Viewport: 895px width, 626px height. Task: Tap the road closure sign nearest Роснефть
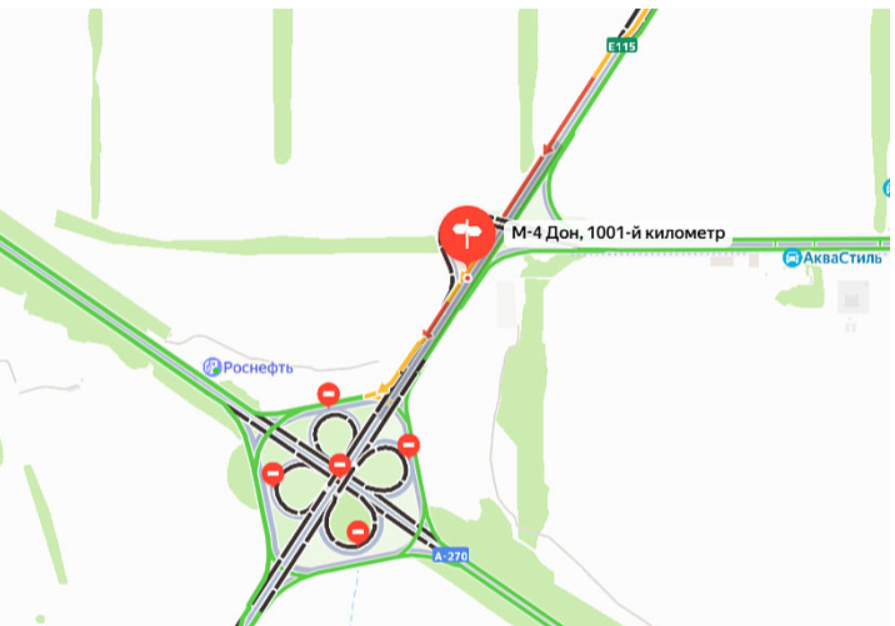pos(327,394)
